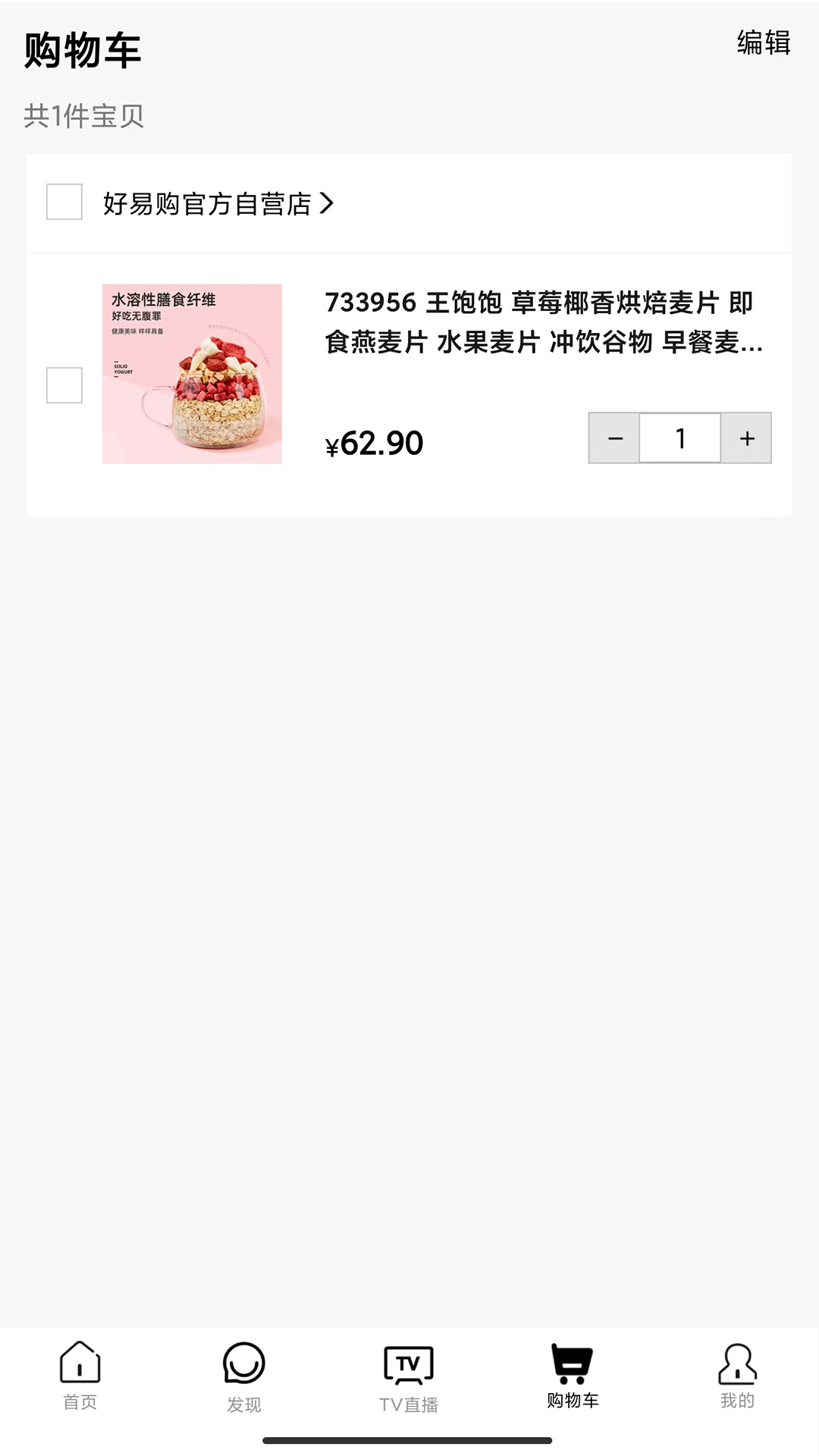Expand the 好易购官方自营店 store page

point(218,203)
